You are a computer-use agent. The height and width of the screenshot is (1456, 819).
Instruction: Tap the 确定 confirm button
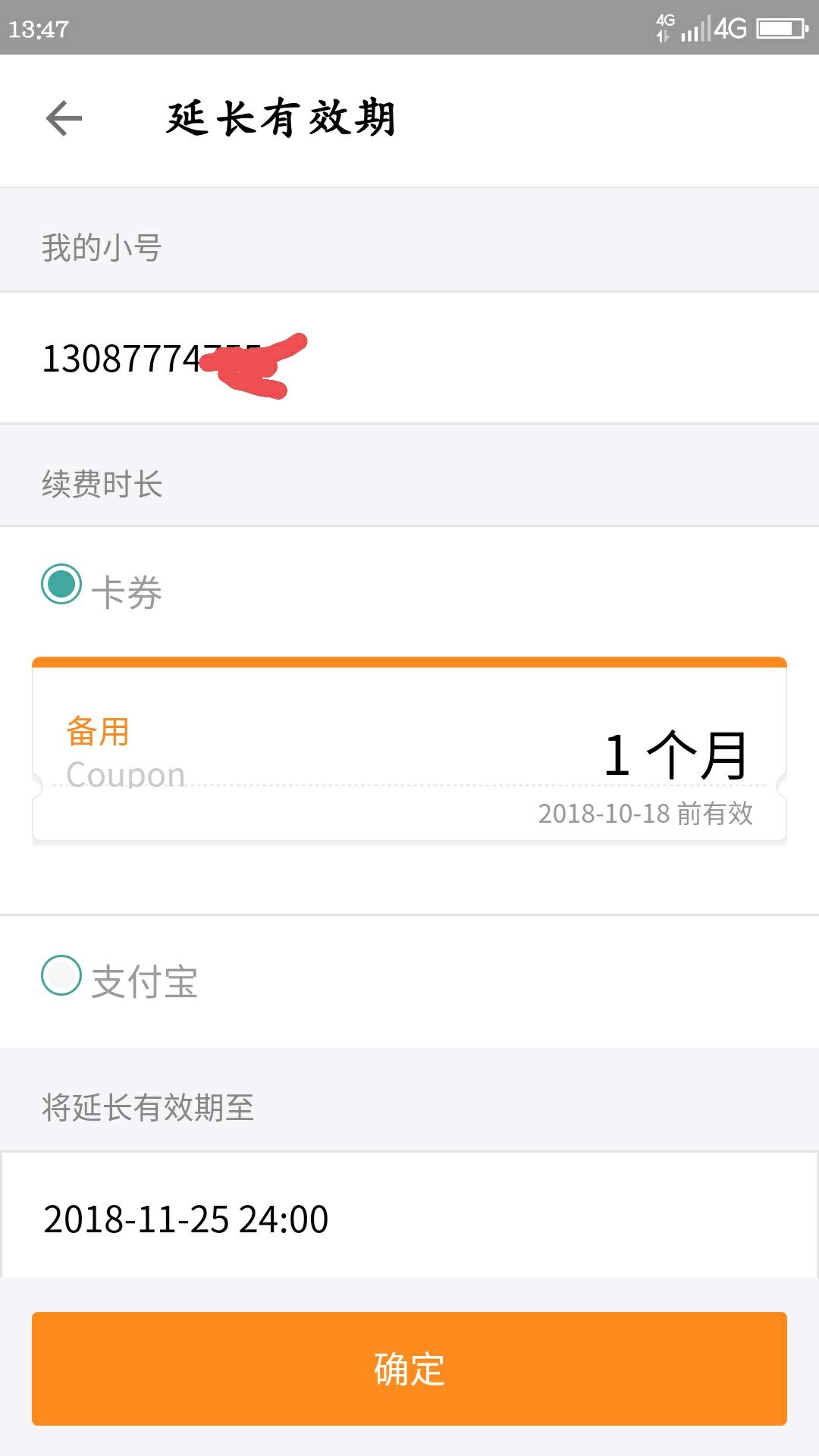click(x=409, y=1369)
